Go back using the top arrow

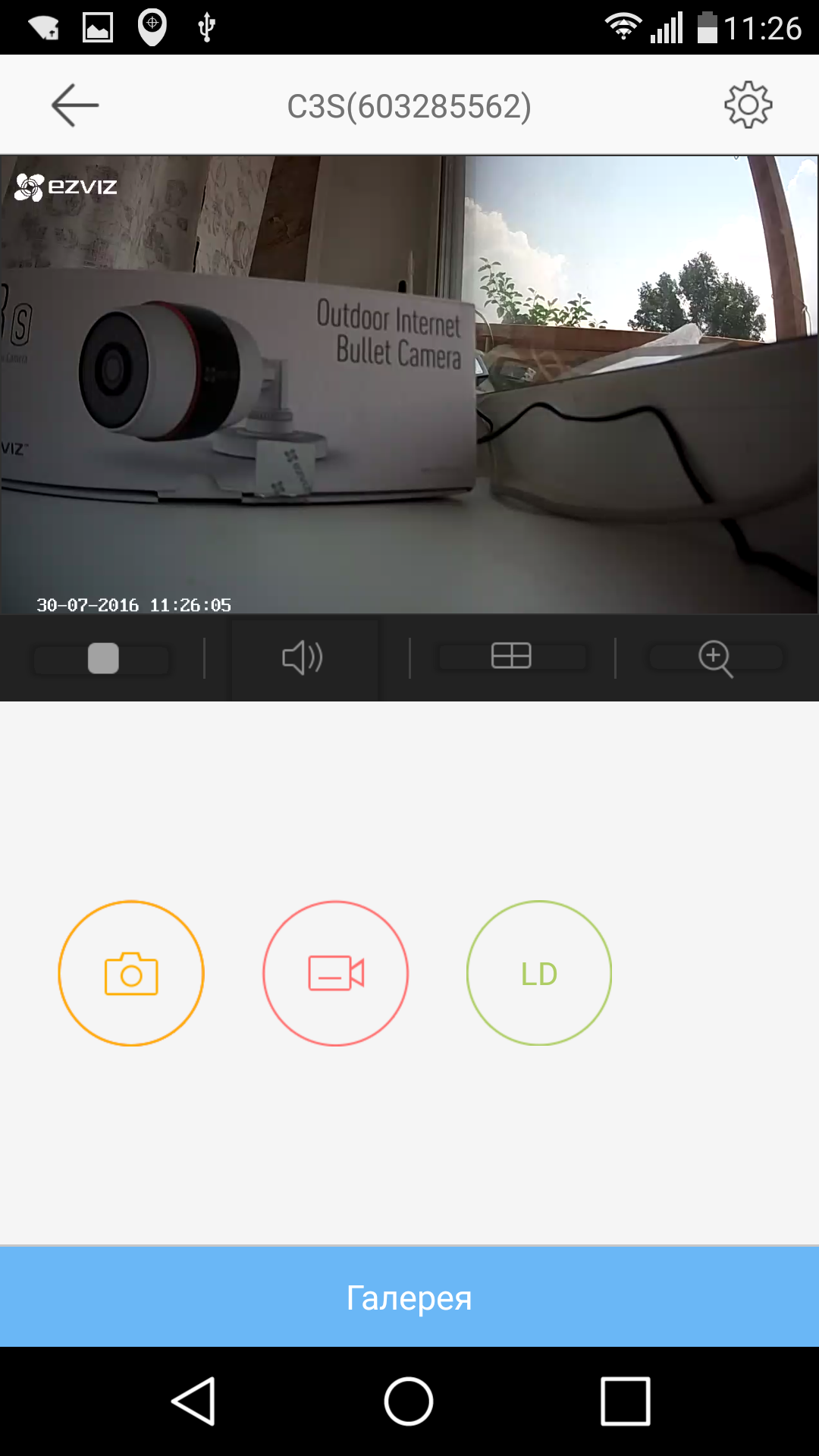(x=74, y=105)
